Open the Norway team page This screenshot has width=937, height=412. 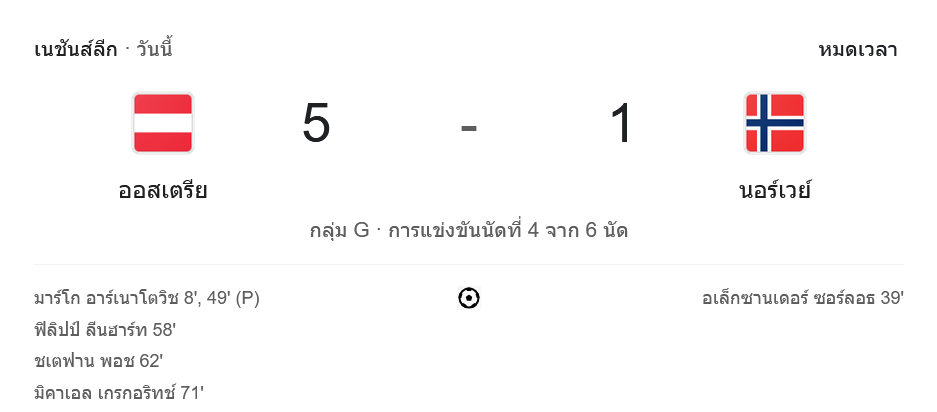pyautogui.click(x=774, y=188)
